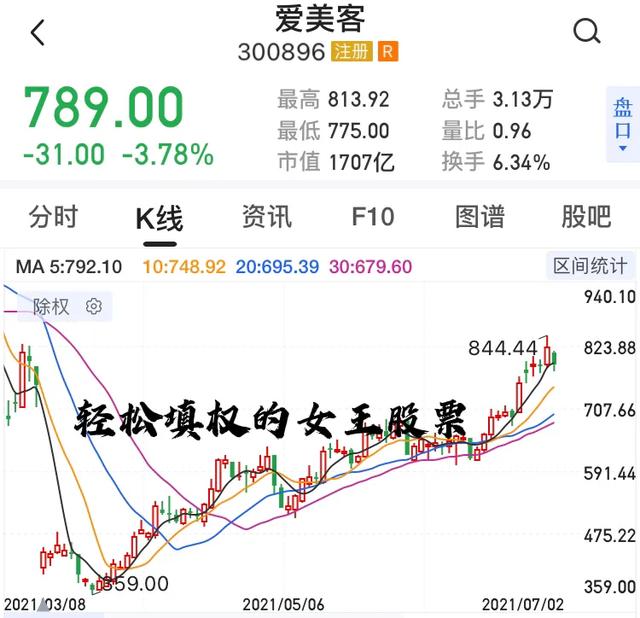Open chart settings gear next to 除权
The height and width of the screenshot is (618, 640).
point(94,306)
